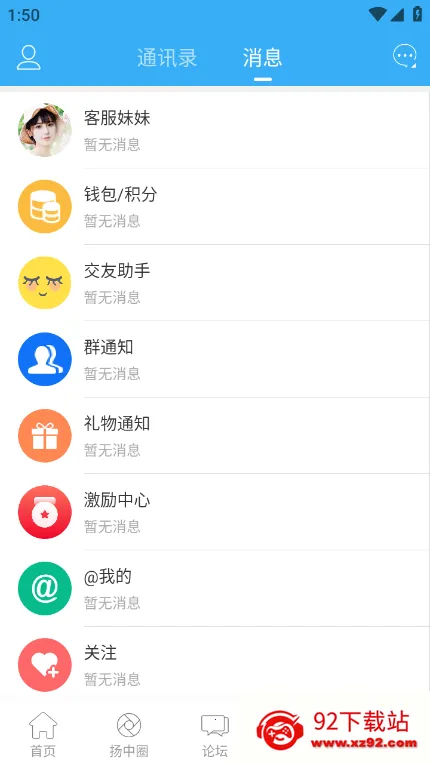Open the chat with 客服妹妹

pos(215,130)
